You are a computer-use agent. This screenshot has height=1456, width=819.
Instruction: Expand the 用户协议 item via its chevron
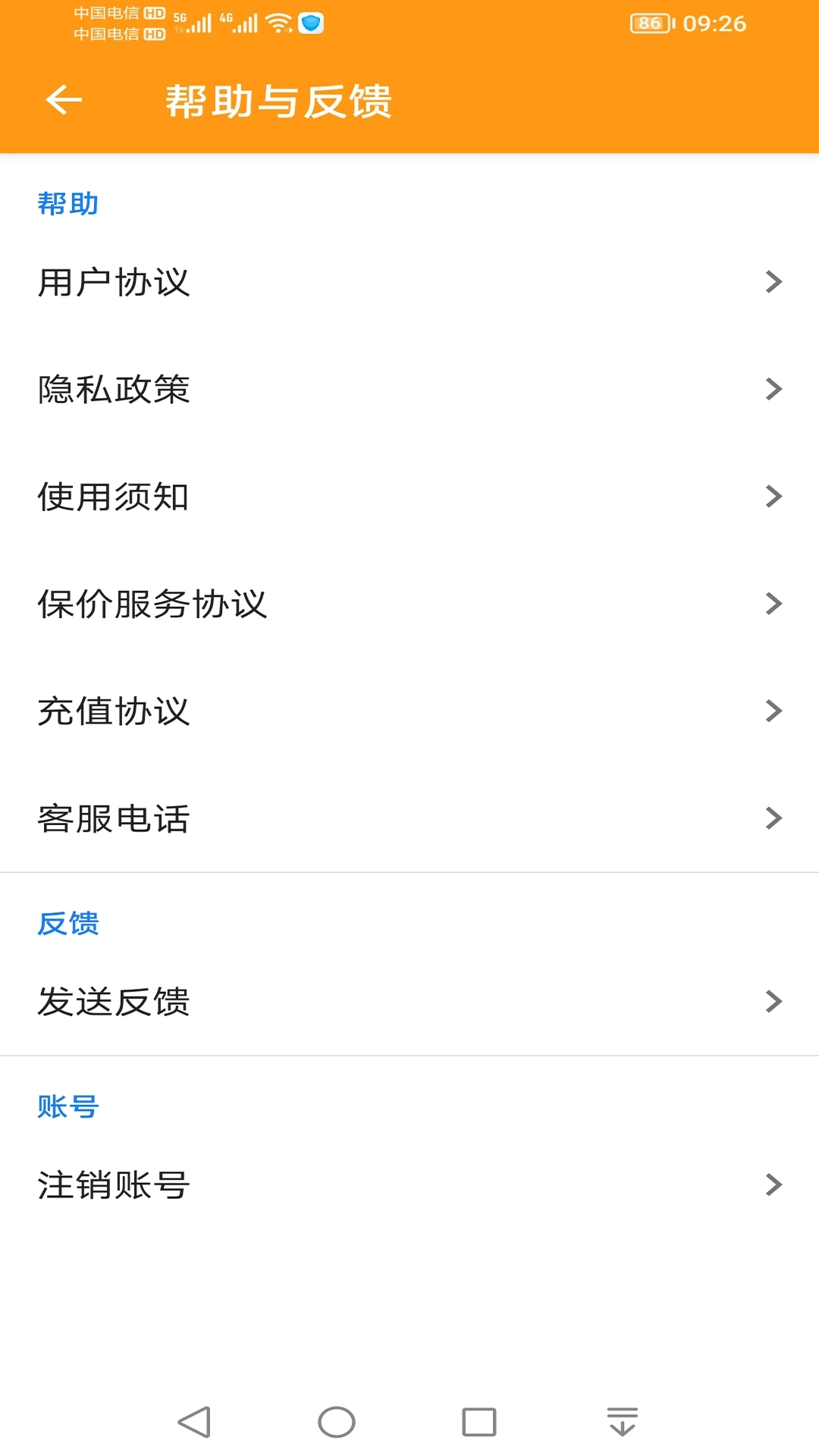775,281
